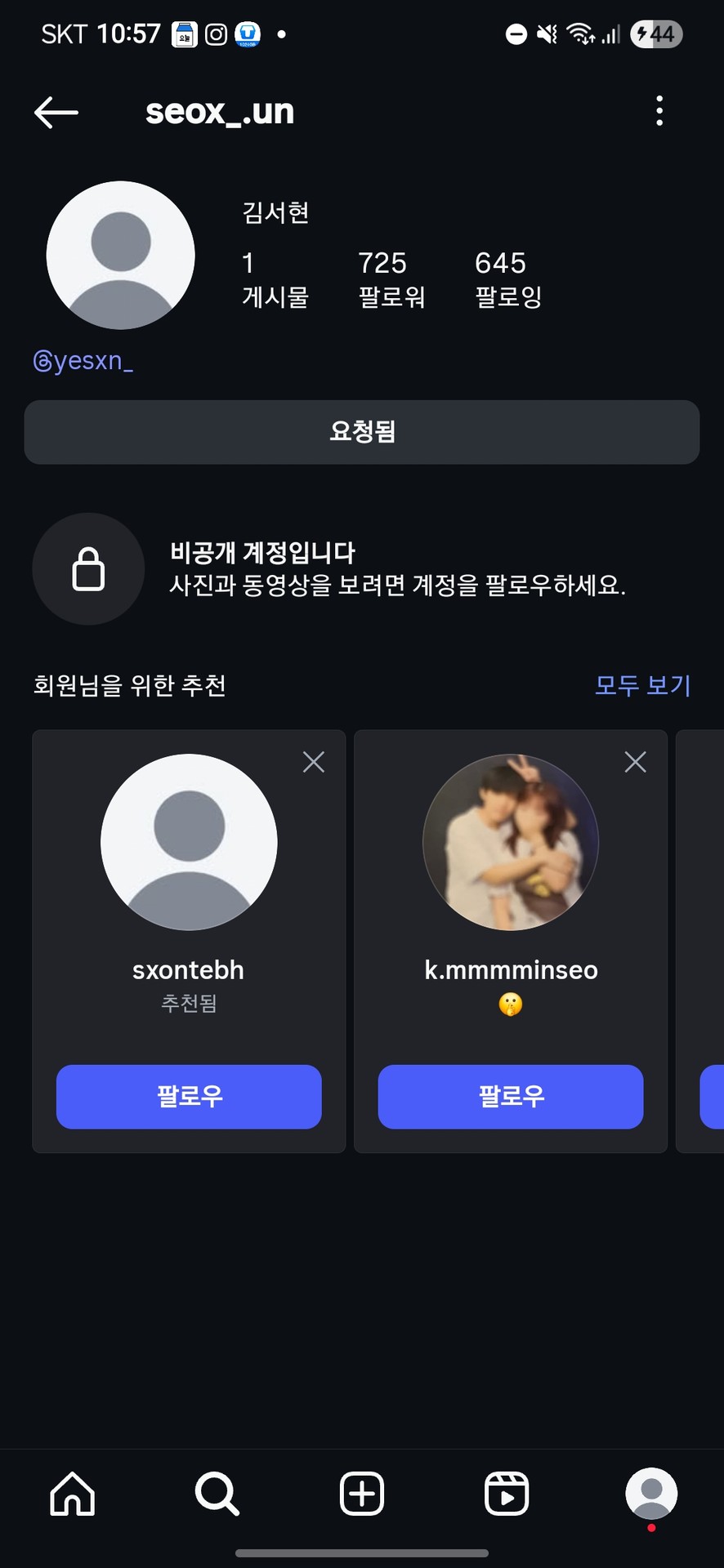Screen dimensions: 724x1568
Task: Open 모두 보기 for suggestions
Action: pos(642,685)
